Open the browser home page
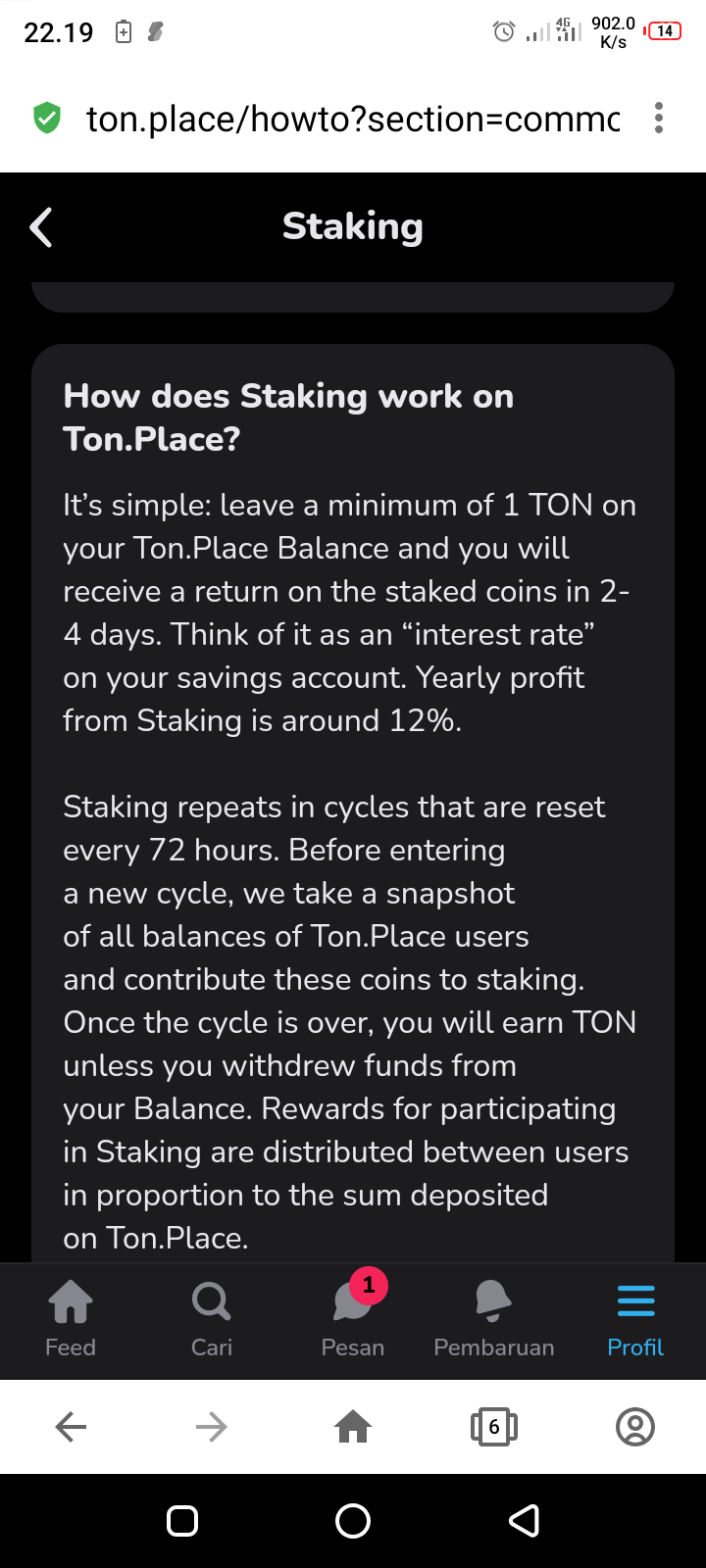The height and width of the screenshot is (1568, 706). point(353,1427)
